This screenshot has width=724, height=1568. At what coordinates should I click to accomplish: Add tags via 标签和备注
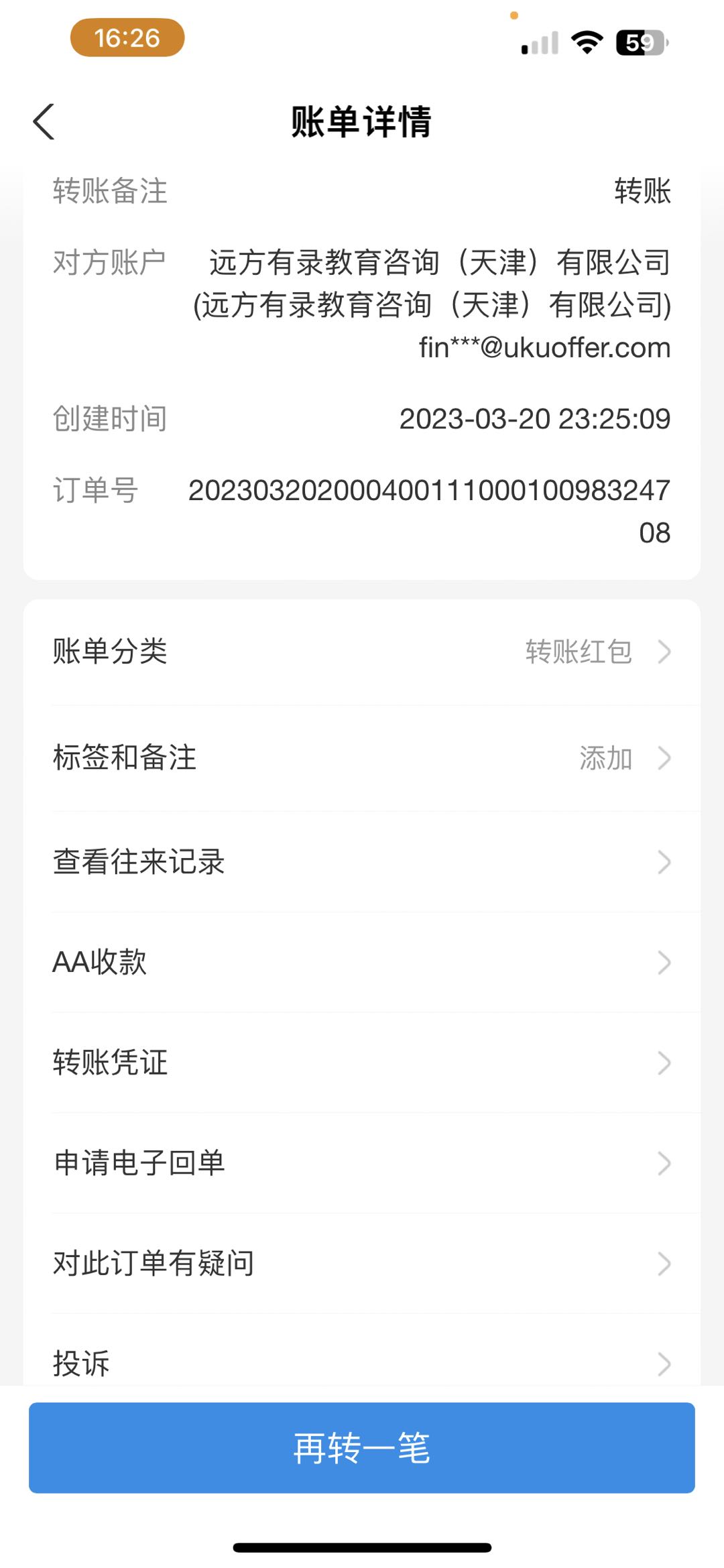[362, 758]
